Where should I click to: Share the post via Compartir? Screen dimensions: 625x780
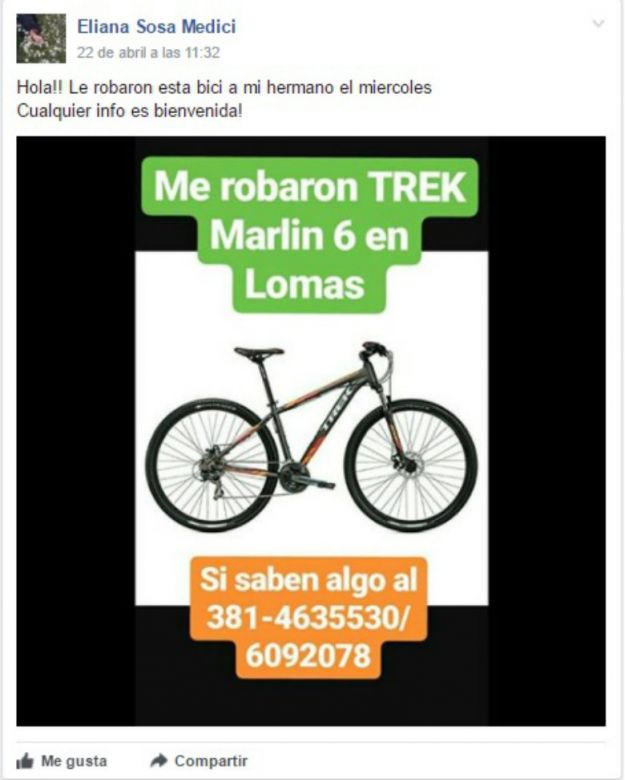(198, 761)
